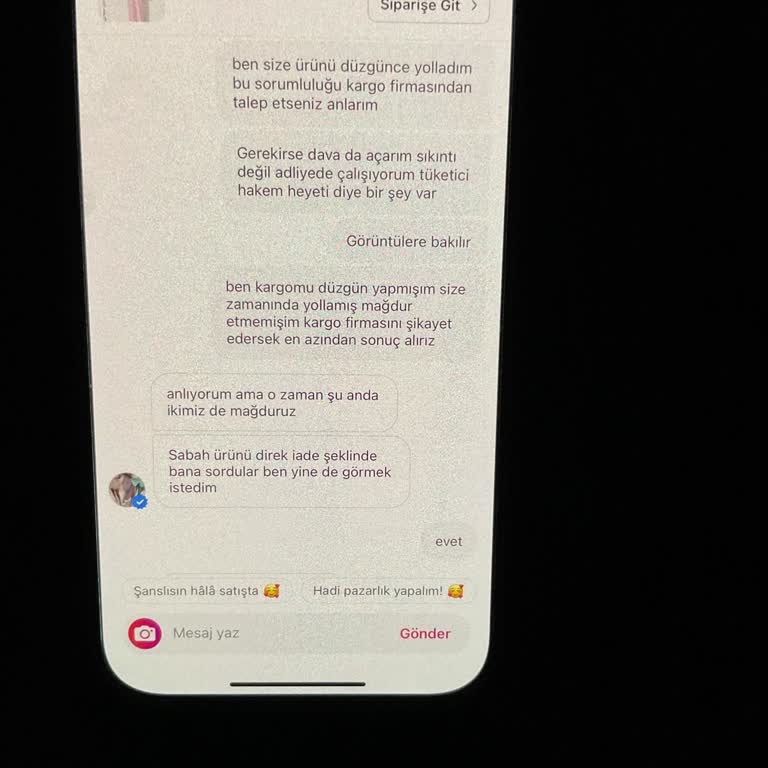The image size is (768, 768).
Task: Tap the Siparişe Git button
Action: pos(428,7)
